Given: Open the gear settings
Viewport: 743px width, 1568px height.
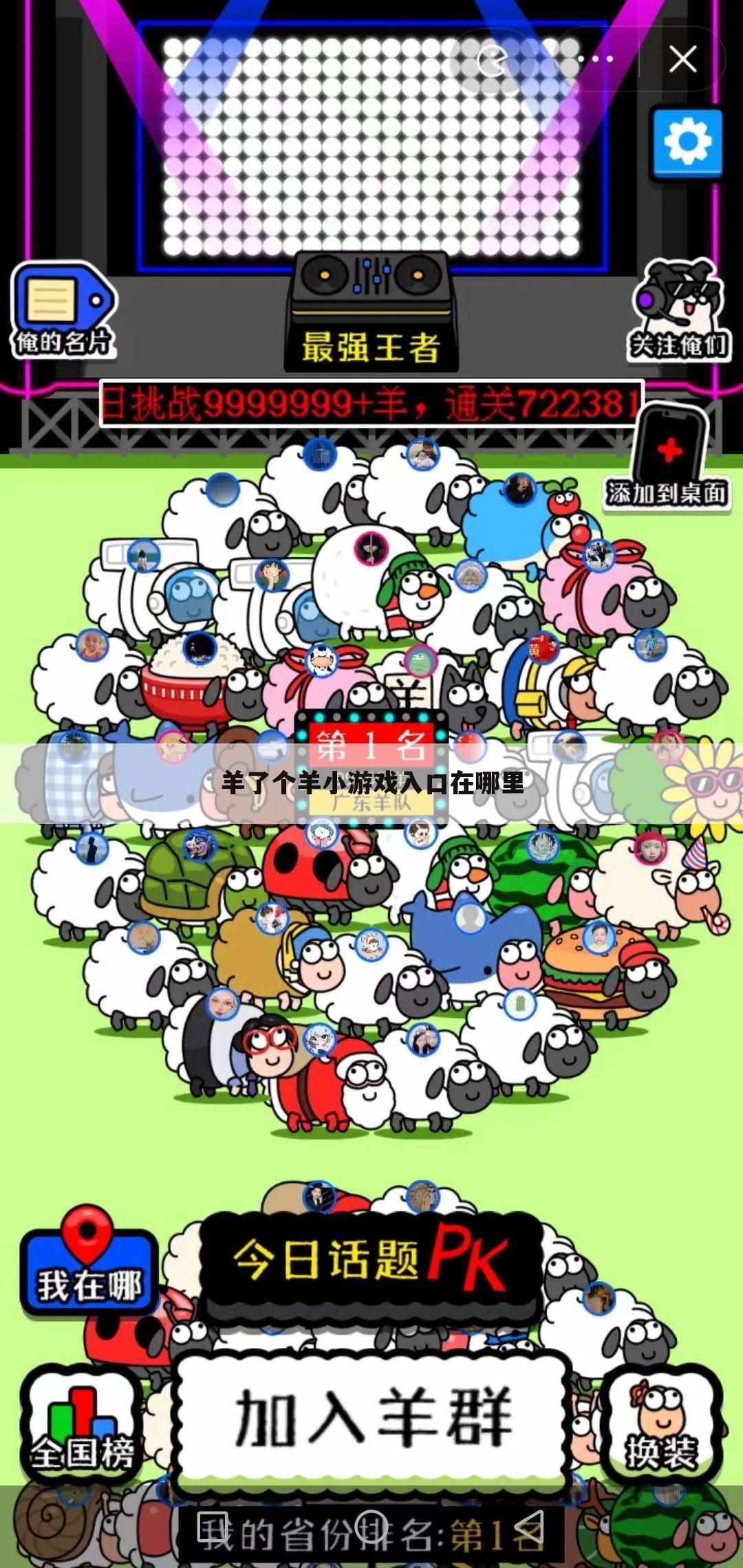Looking at the screenshot, I should point(687,142).
